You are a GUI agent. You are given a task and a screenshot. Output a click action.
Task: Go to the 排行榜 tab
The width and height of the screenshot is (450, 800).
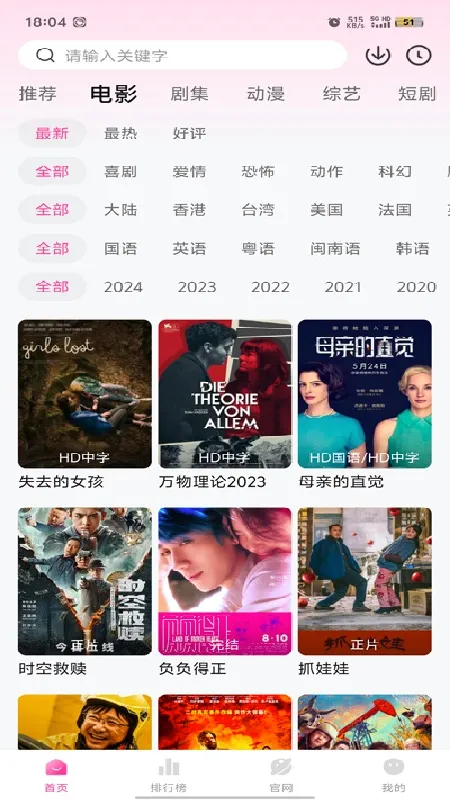169,774
